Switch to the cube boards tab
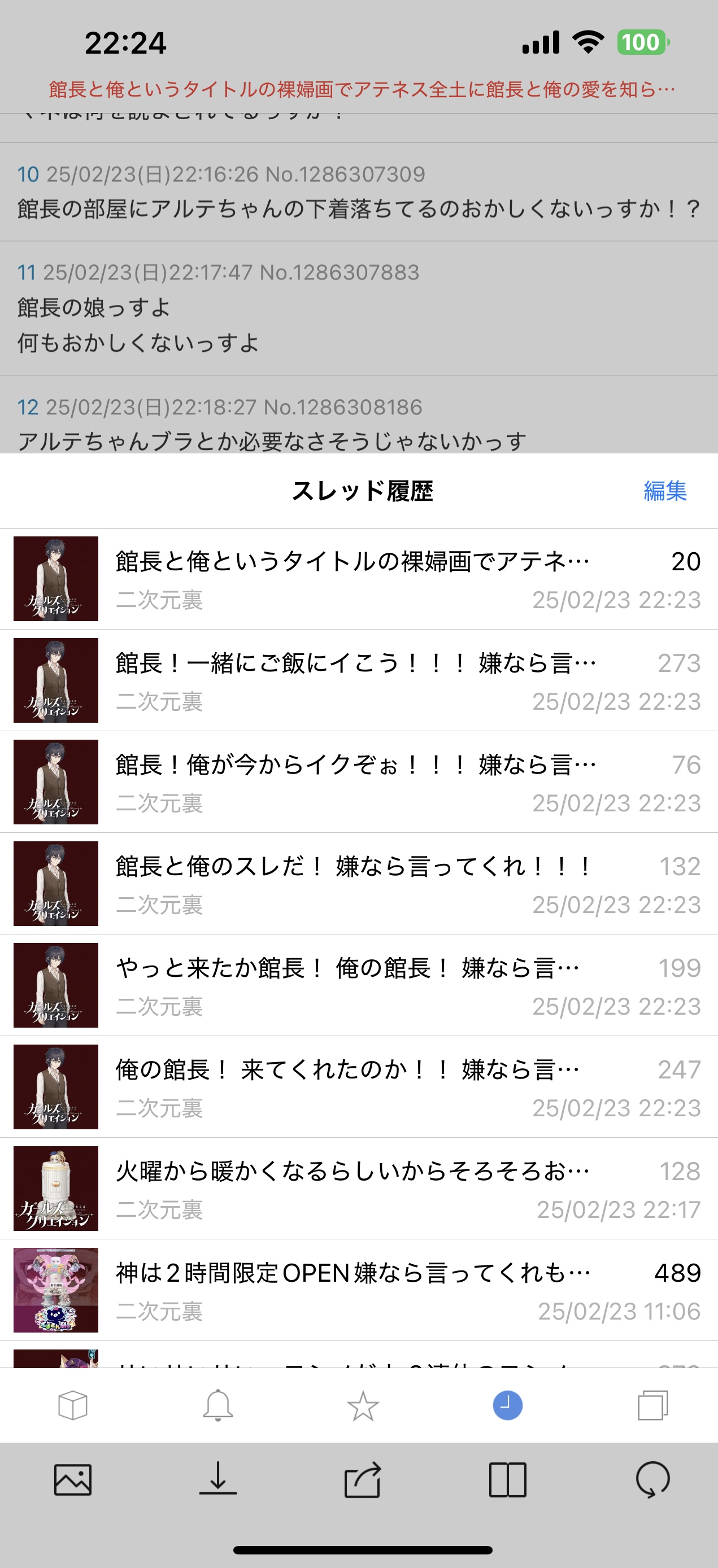 coord(72,1405)
